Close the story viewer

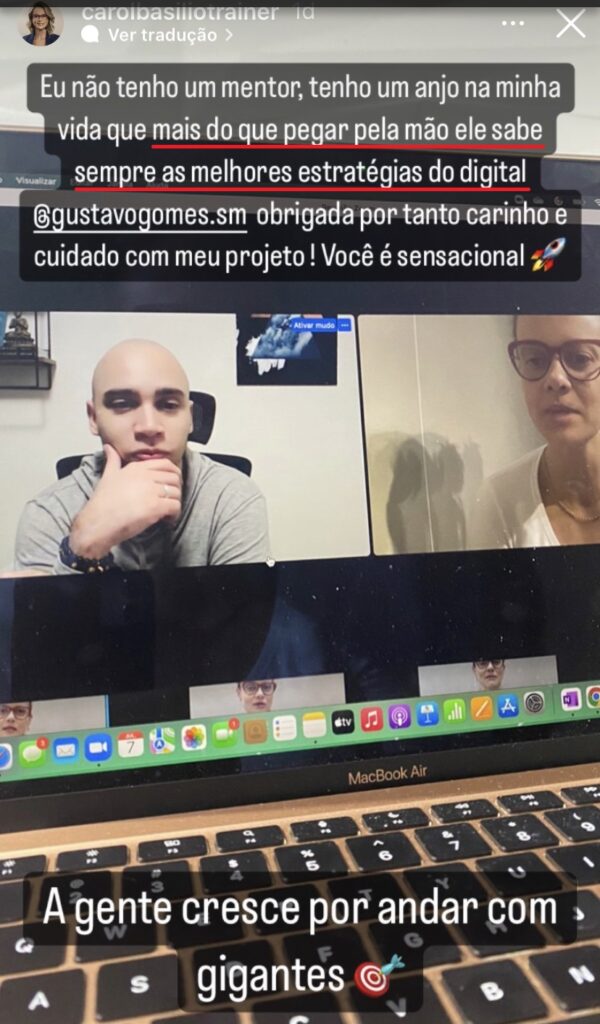tap(570, 23)
